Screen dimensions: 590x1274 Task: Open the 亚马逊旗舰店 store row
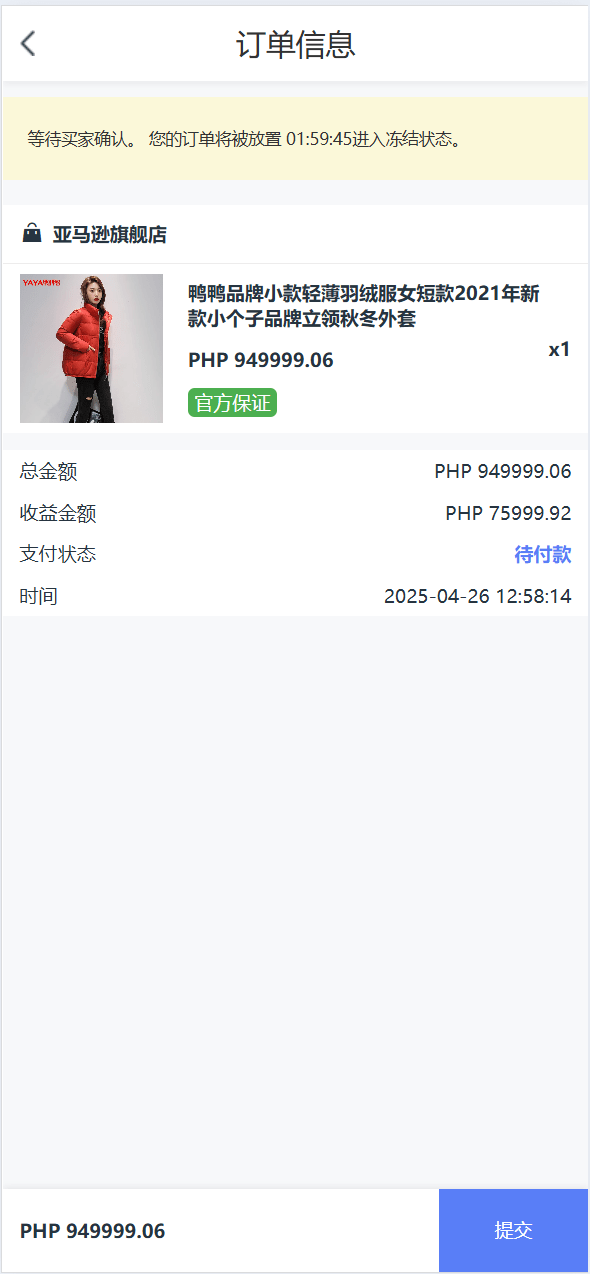(x=295, y=235)
